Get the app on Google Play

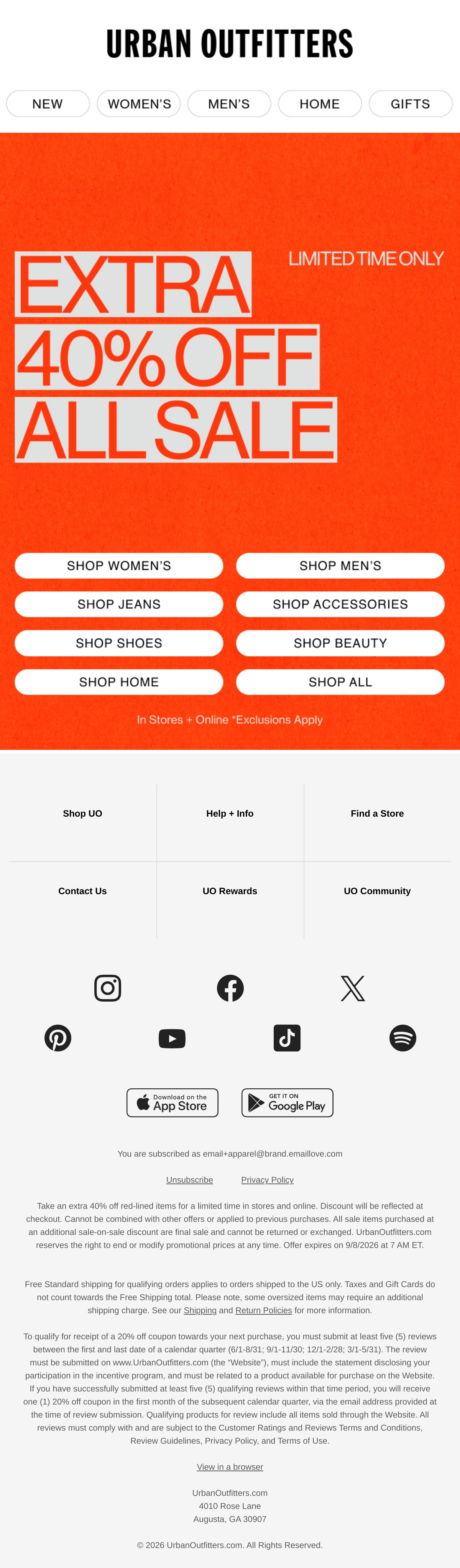point(287,1103)
